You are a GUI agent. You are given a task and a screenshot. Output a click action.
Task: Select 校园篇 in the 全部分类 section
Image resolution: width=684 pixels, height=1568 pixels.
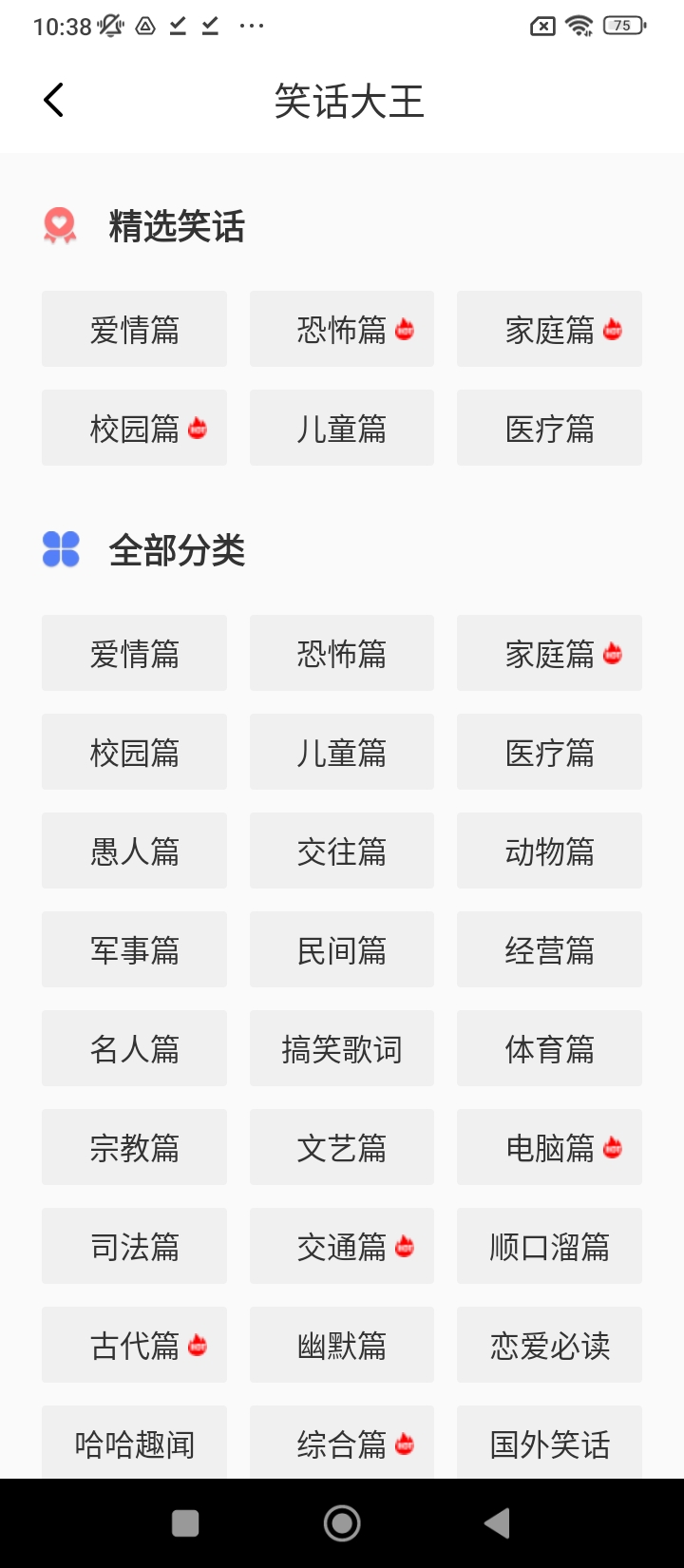tap(134, 753)
